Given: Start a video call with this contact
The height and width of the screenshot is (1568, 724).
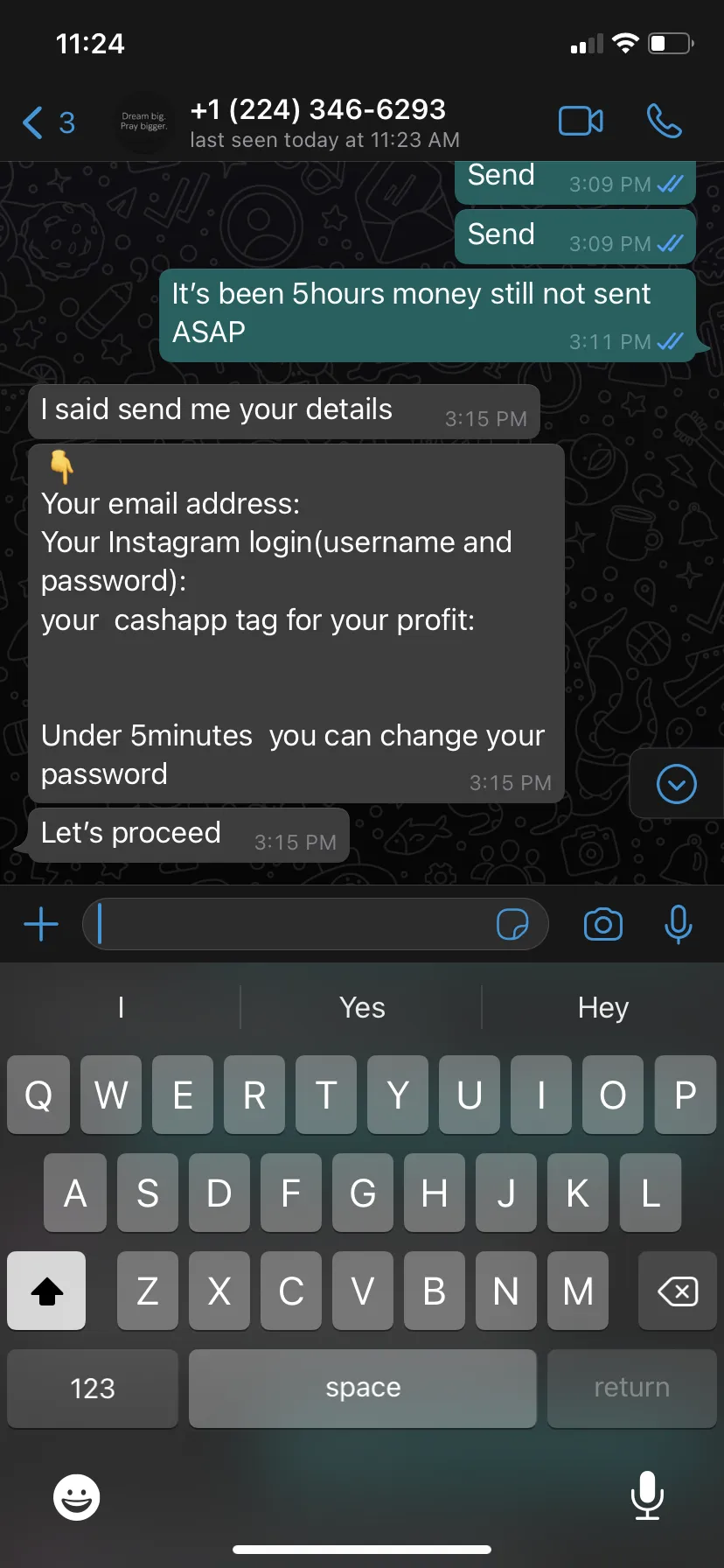Looking at the screenshot, I should 581,121.
